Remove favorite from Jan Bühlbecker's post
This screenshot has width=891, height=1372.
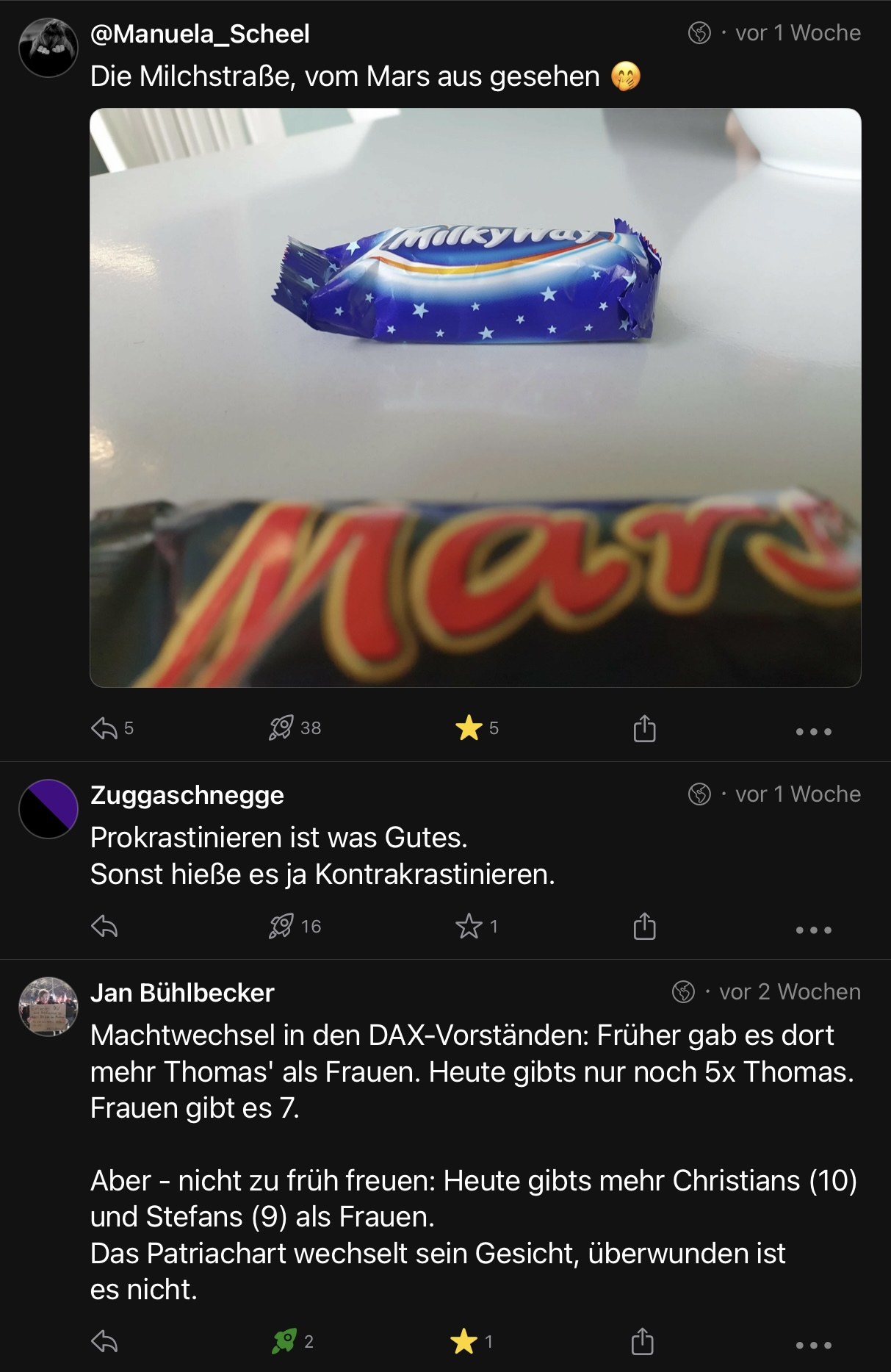pos(464,1342)
